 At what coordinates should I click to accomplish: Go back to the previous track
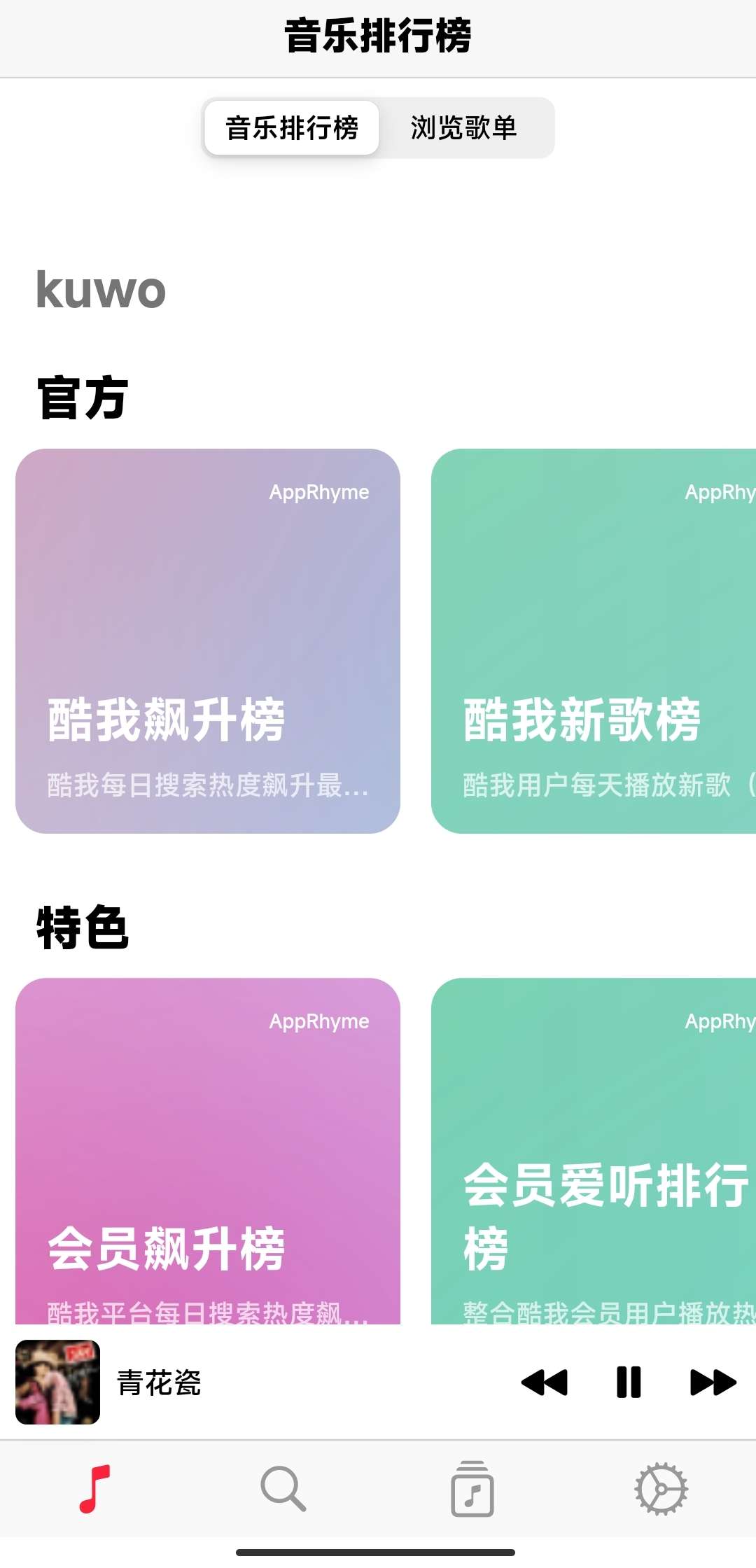pos(545,1382)
